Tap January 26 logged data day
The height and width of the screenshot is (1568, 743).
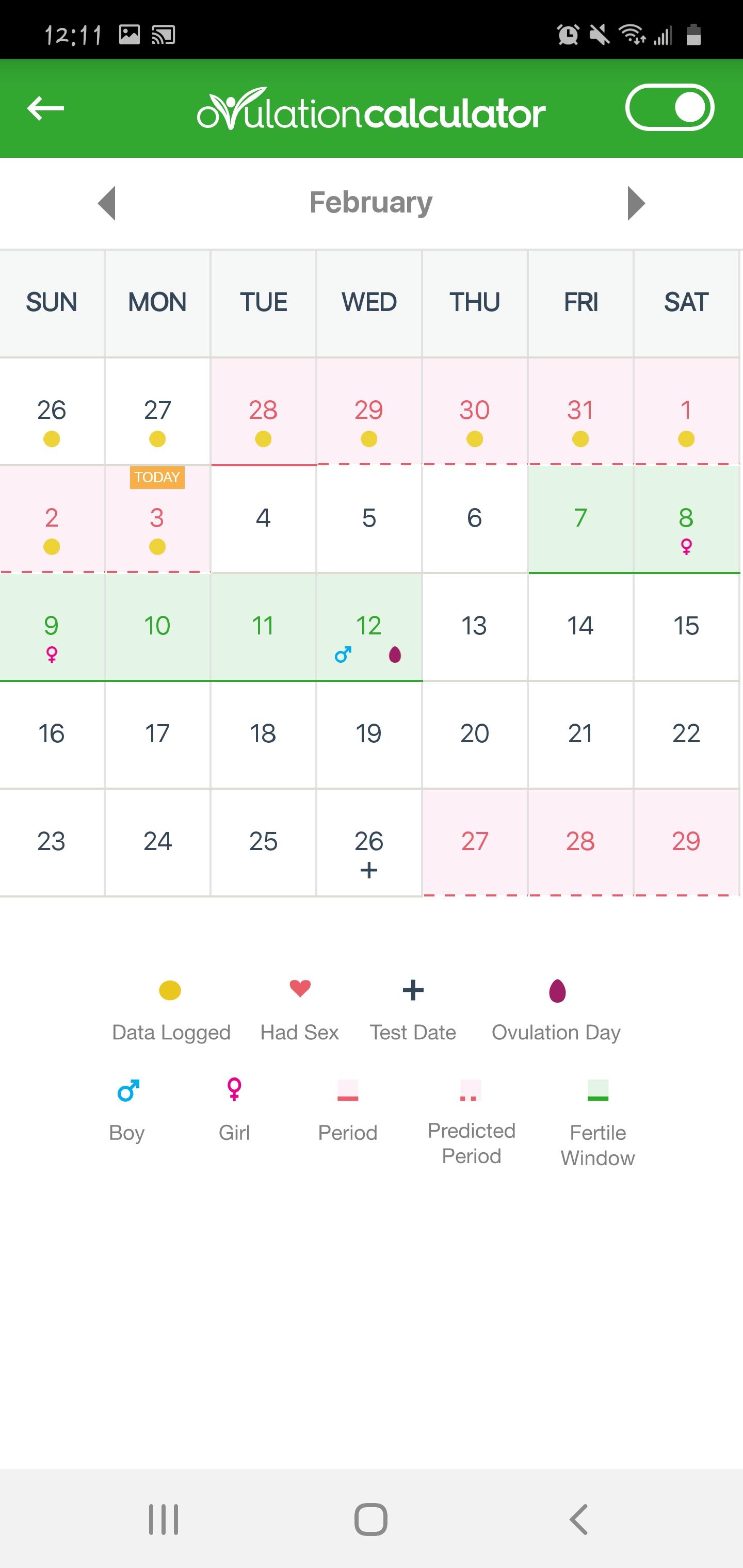point(52,412)
